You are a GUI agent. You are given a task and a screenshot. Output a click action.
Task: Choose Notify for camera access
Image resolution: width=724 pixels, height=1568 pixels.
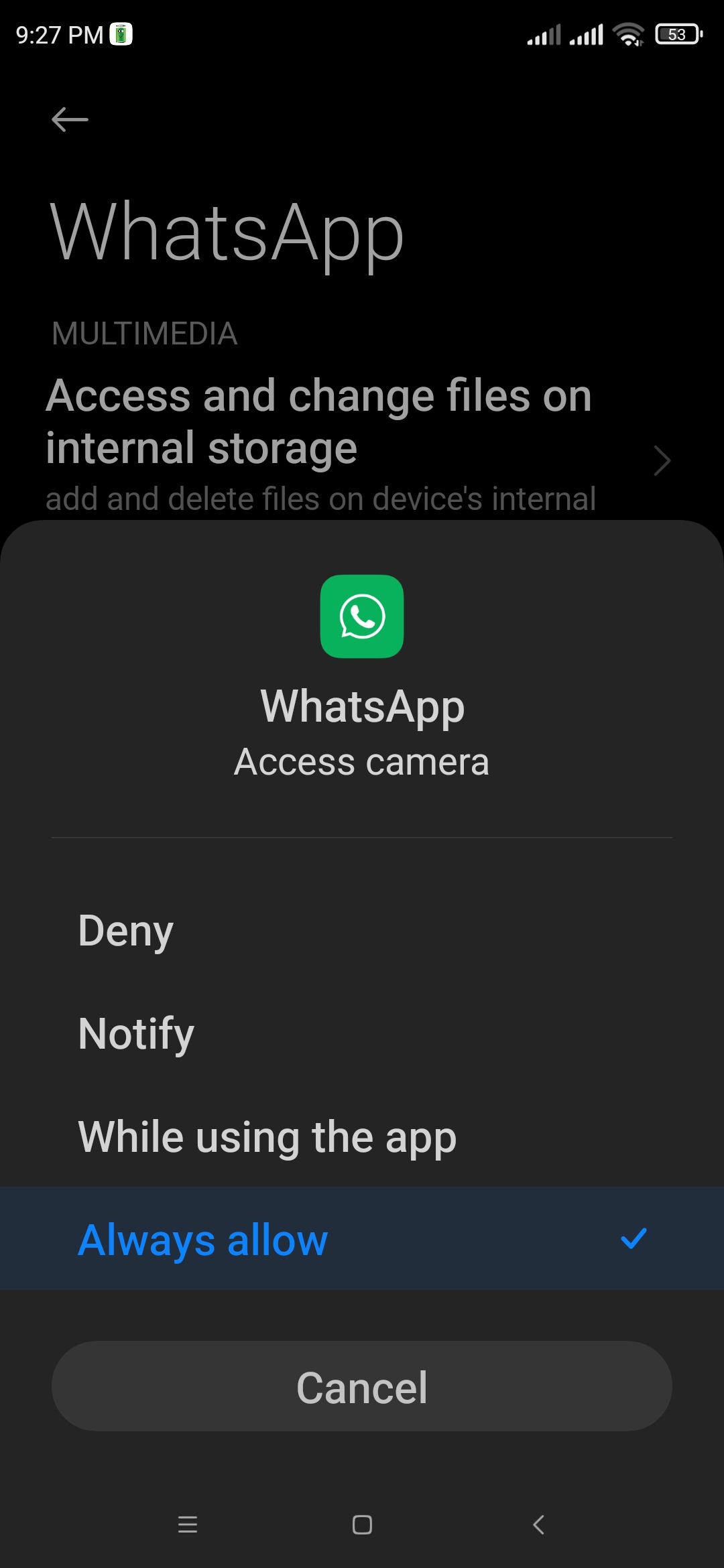pyautogui.click(x=362, y=1033)
